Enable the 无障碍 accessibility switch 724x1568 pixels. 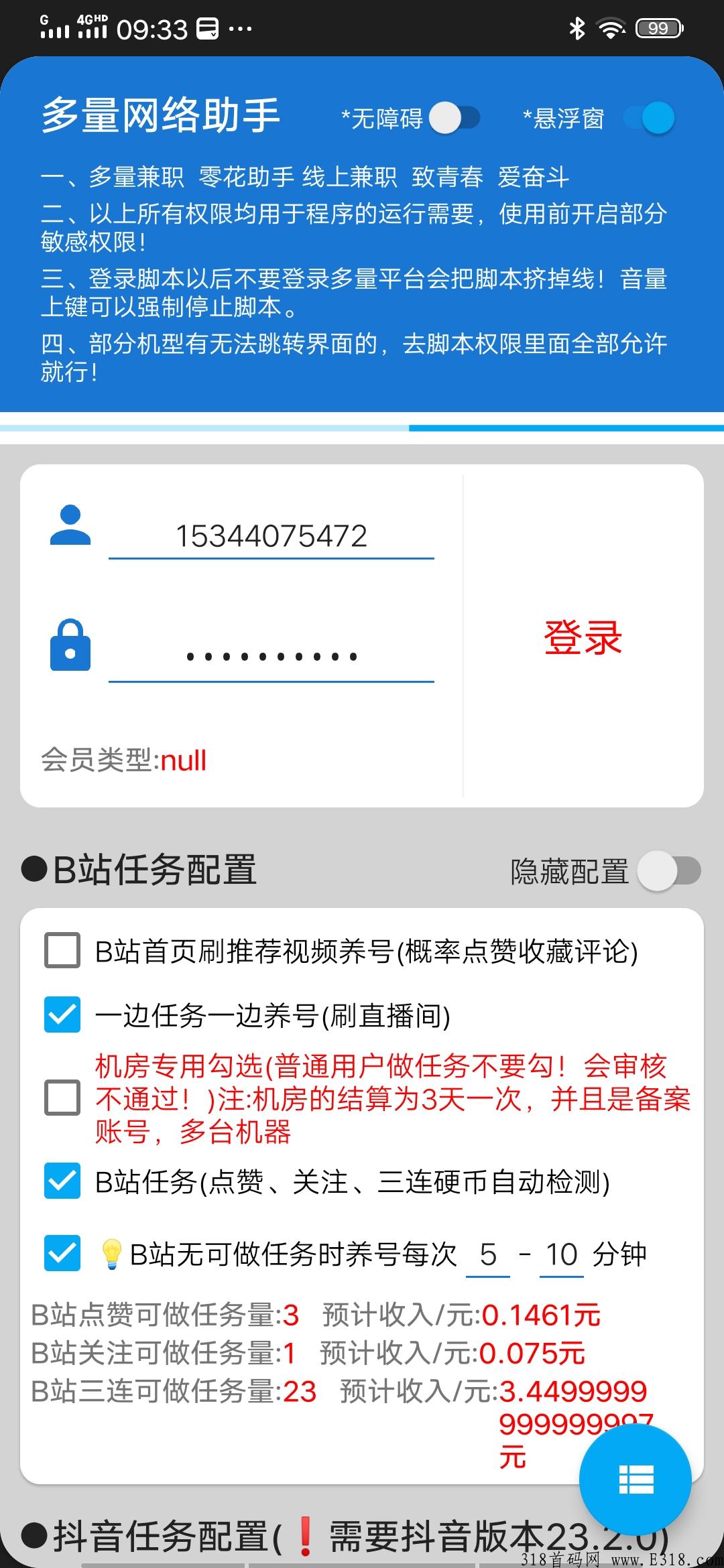(455, 118)
